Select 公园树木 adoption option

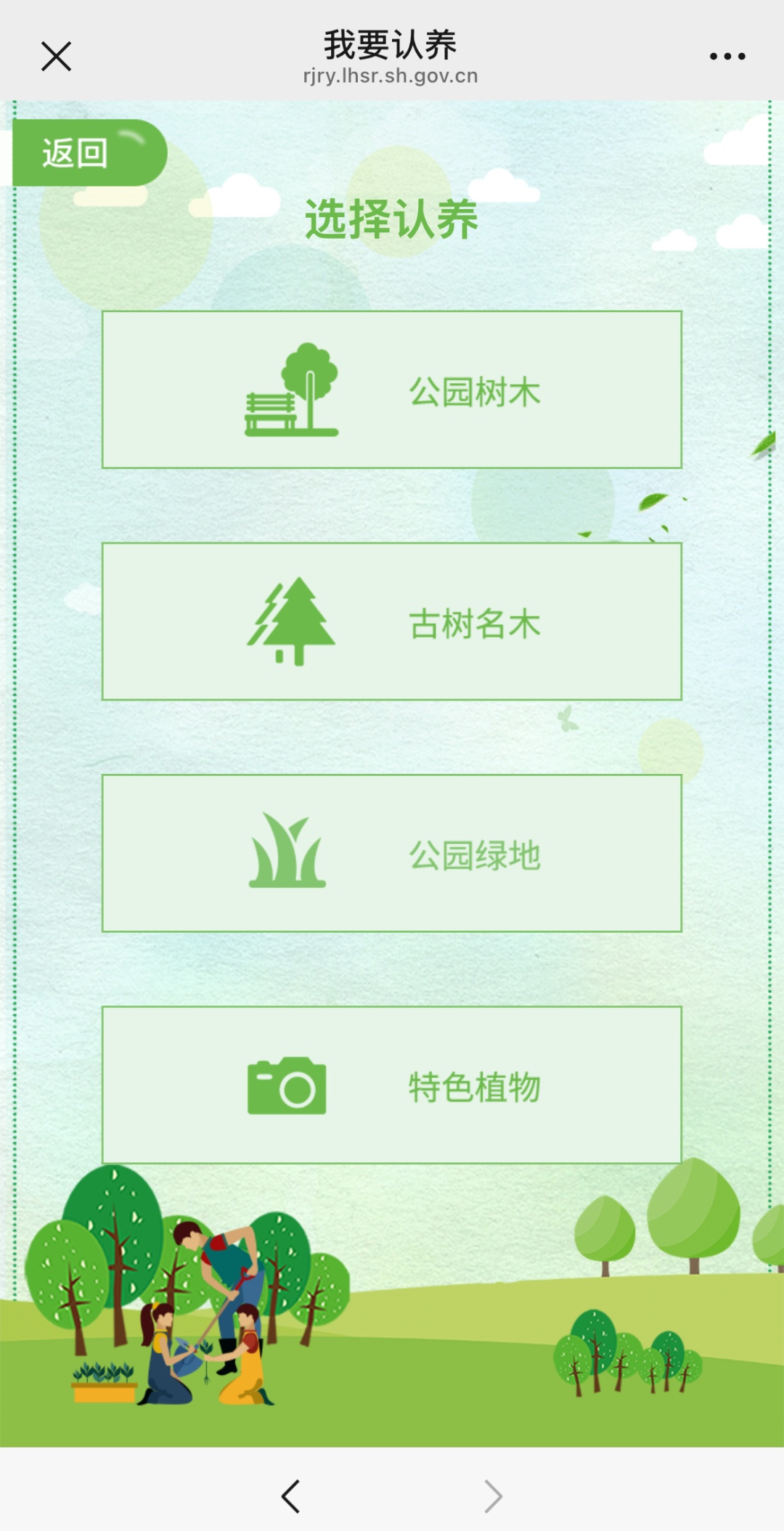click(392, 390)
